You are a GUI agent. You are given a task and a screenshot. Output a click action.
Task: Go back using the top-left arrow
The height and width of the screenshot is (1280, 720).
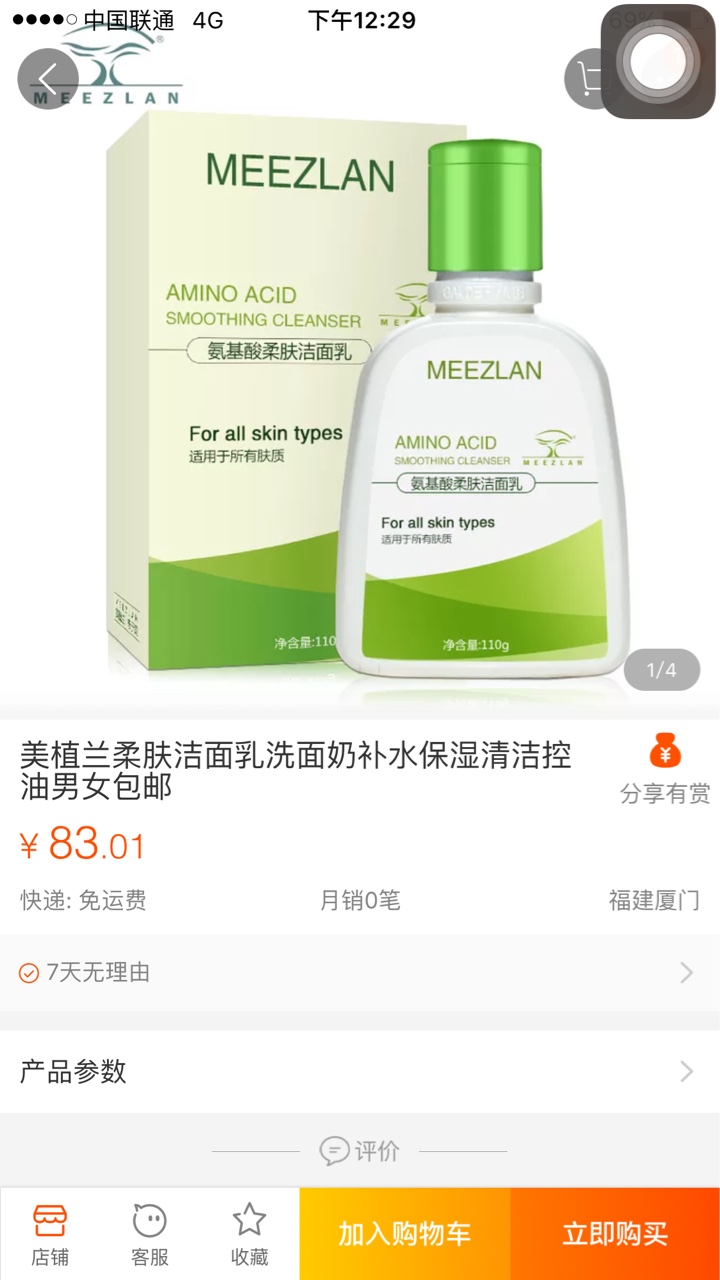click(48, 79)
